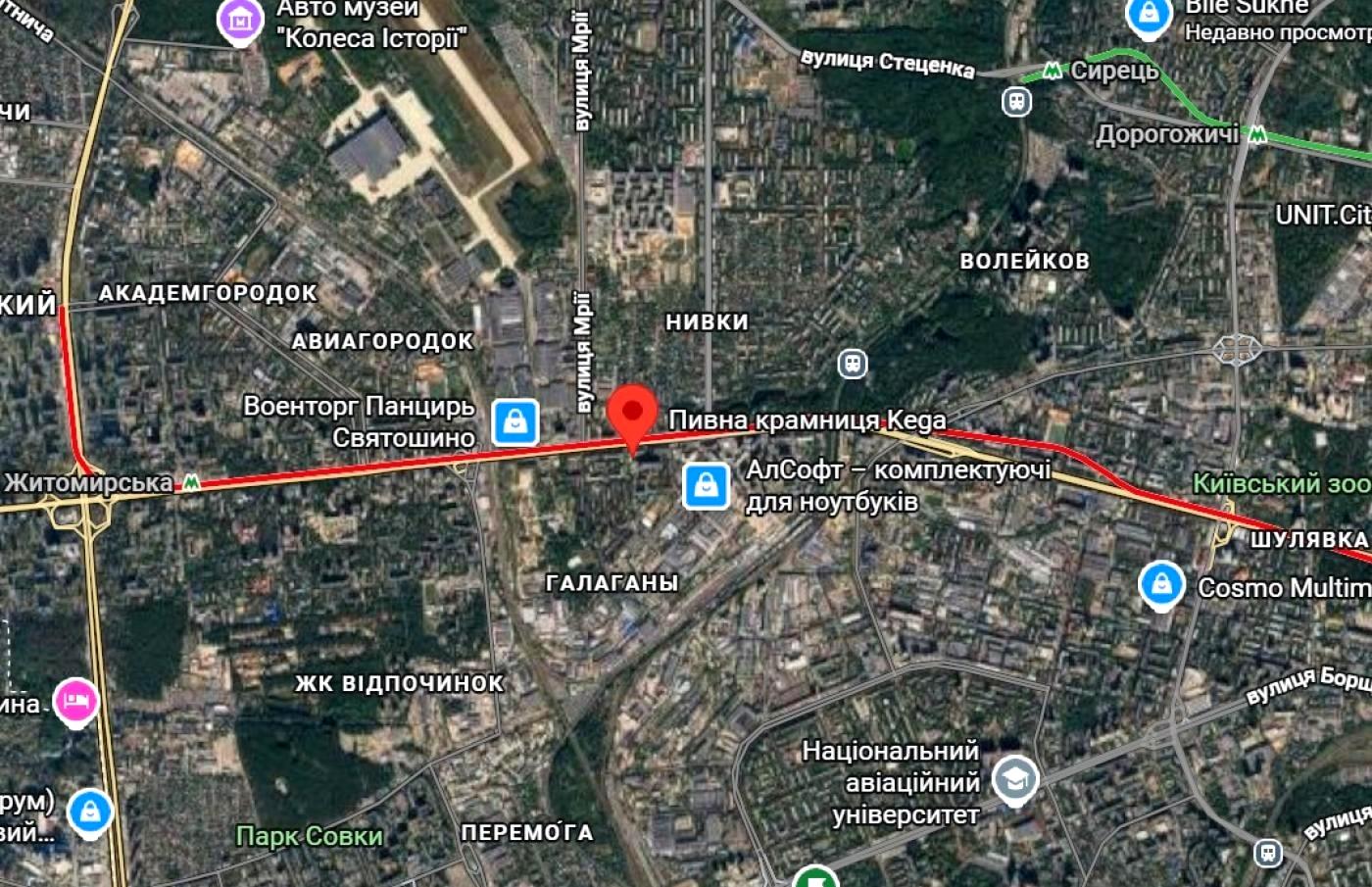Image resolution: width=1372 pixels, height=887 pixels.
Task: Open the Авто музей "Колеса Історії" museum marker
Action: click(x=240, y=19)
